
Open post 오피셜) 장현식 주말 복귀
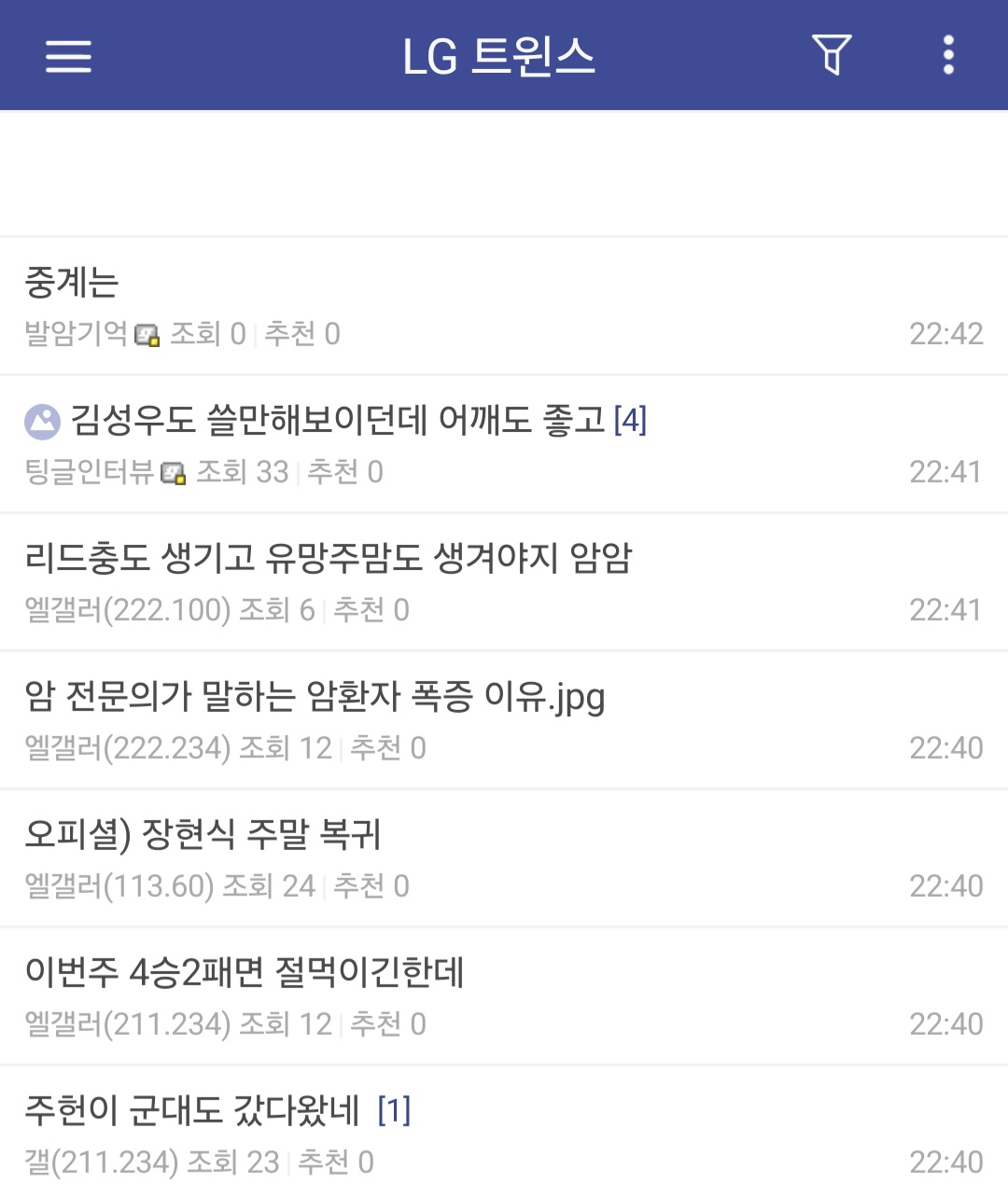pos(203,835)
